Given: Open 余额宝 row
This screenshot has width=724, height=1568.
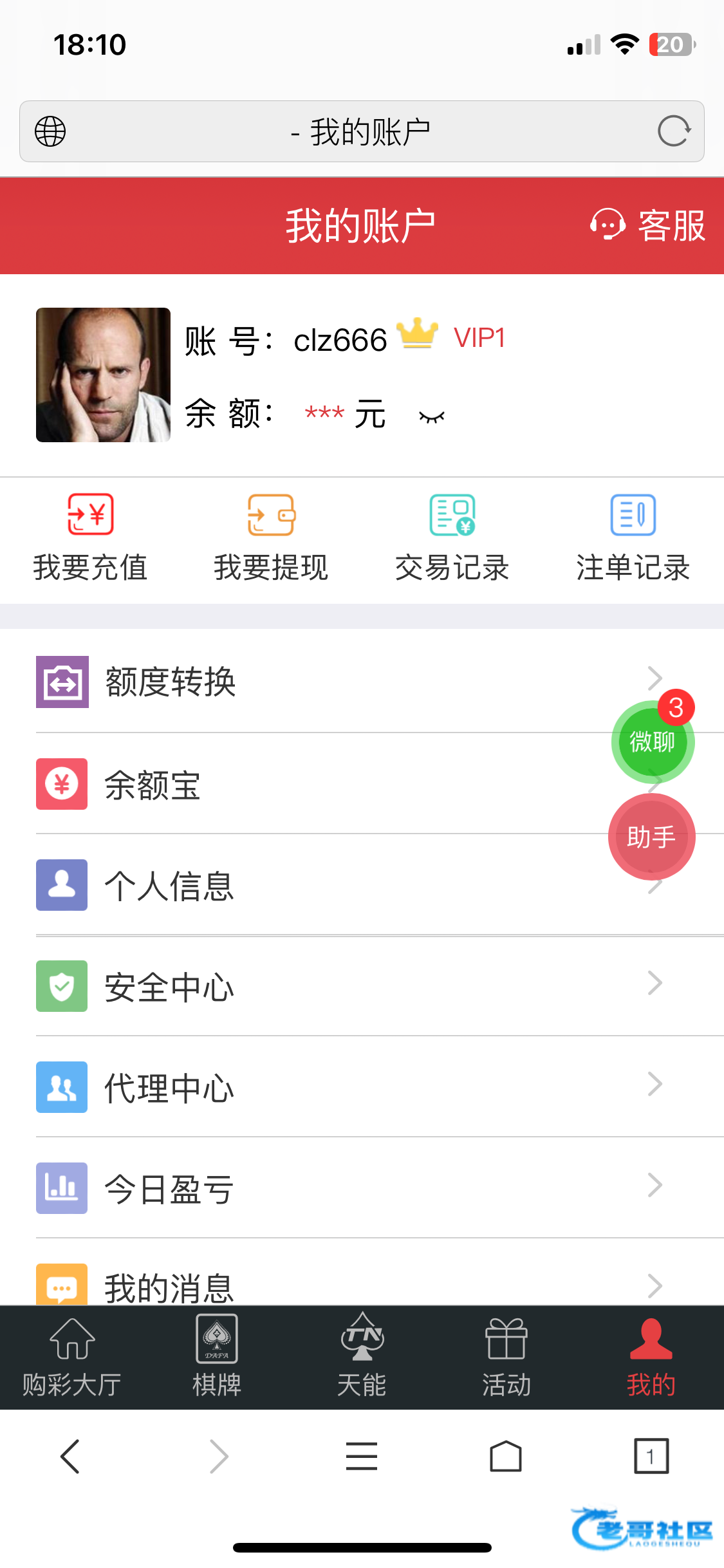Looking at the screenshot, I should pyautogui.click(x=322, y=785).
